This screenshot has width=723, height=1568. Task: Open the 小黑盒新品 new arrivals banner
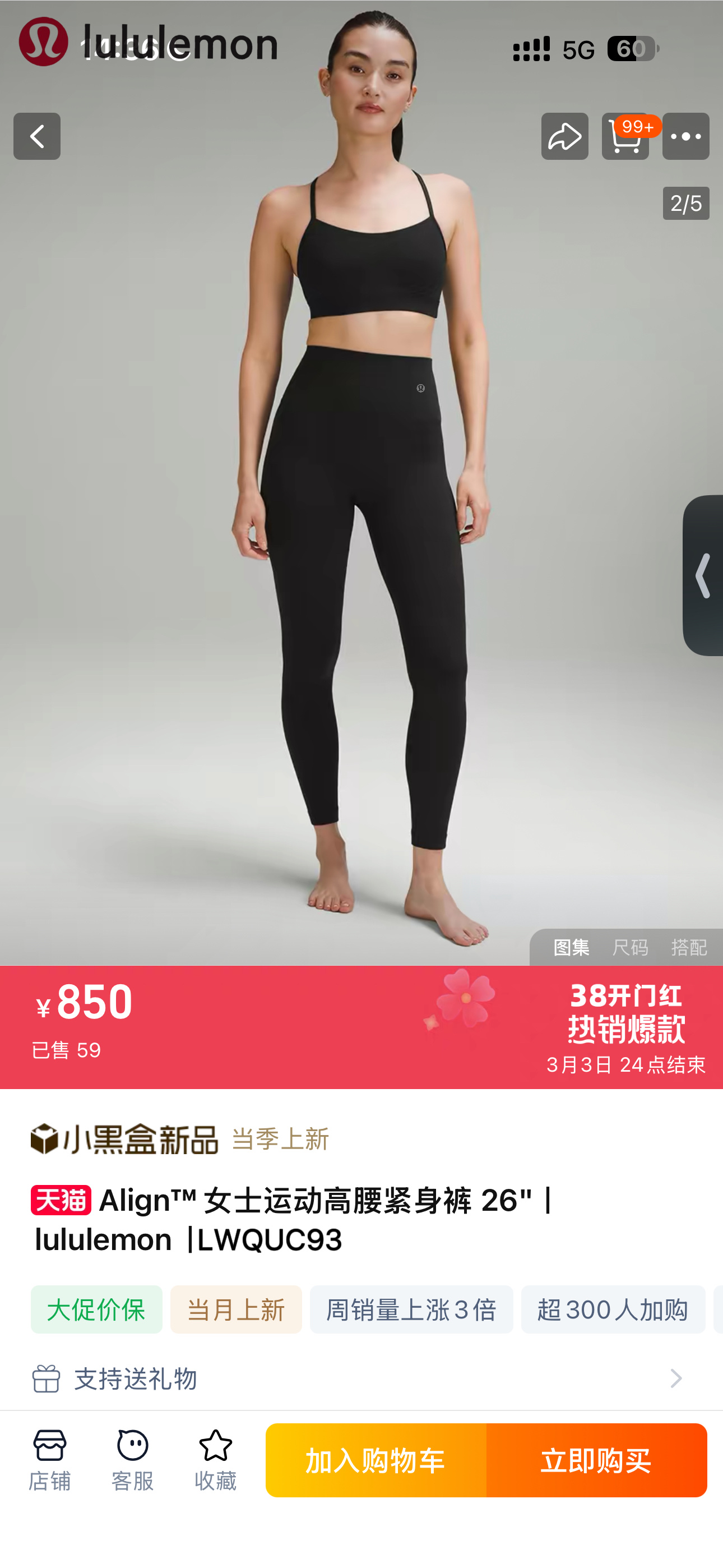pyautogui.click(x=125, y=1139)
